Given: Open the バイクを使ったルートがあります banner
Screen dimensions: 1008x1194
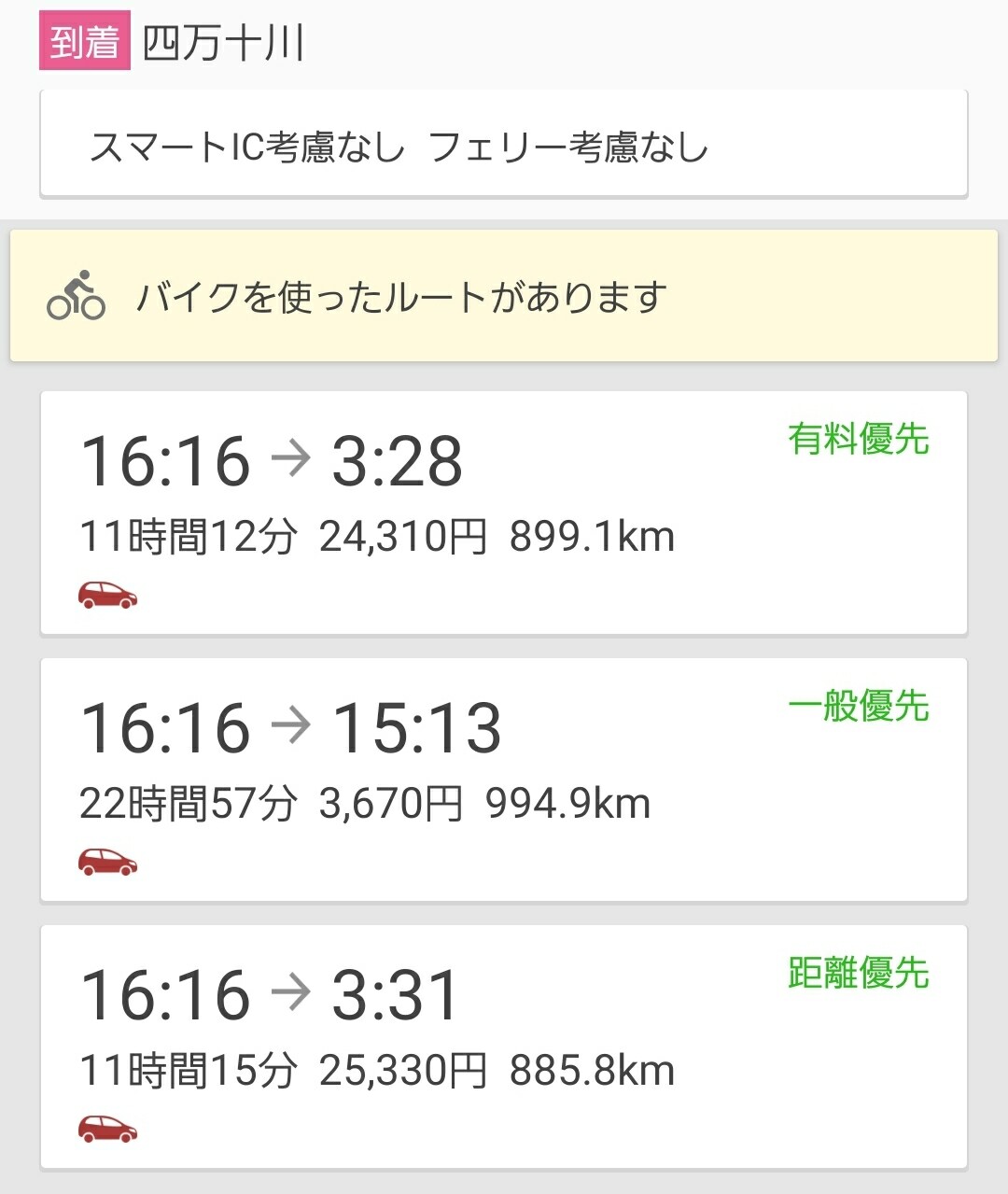Looking at the screenshot, I should (503, 297).
